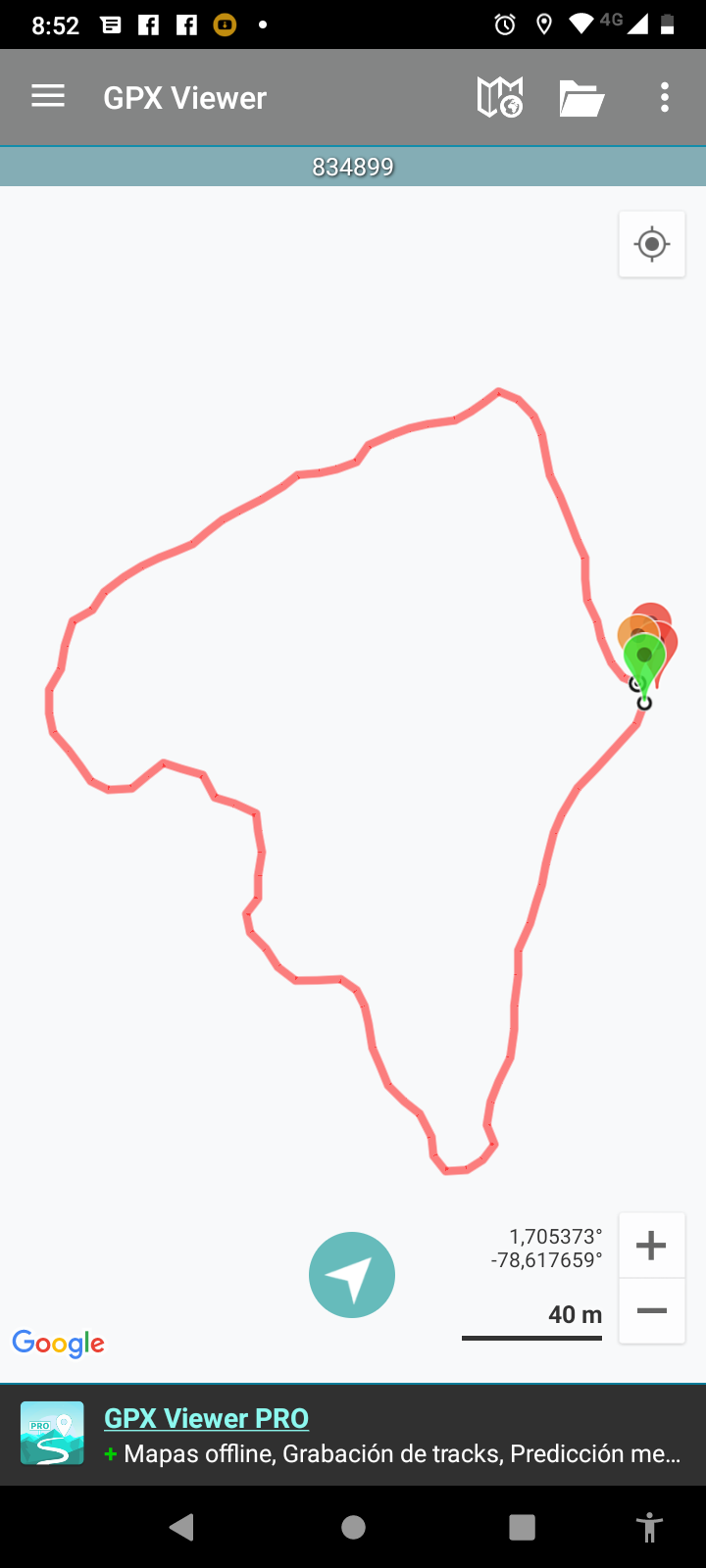Select the green start waypoint marker
The width and height of the screenshot is (706, 1568).
coord(644,658)
